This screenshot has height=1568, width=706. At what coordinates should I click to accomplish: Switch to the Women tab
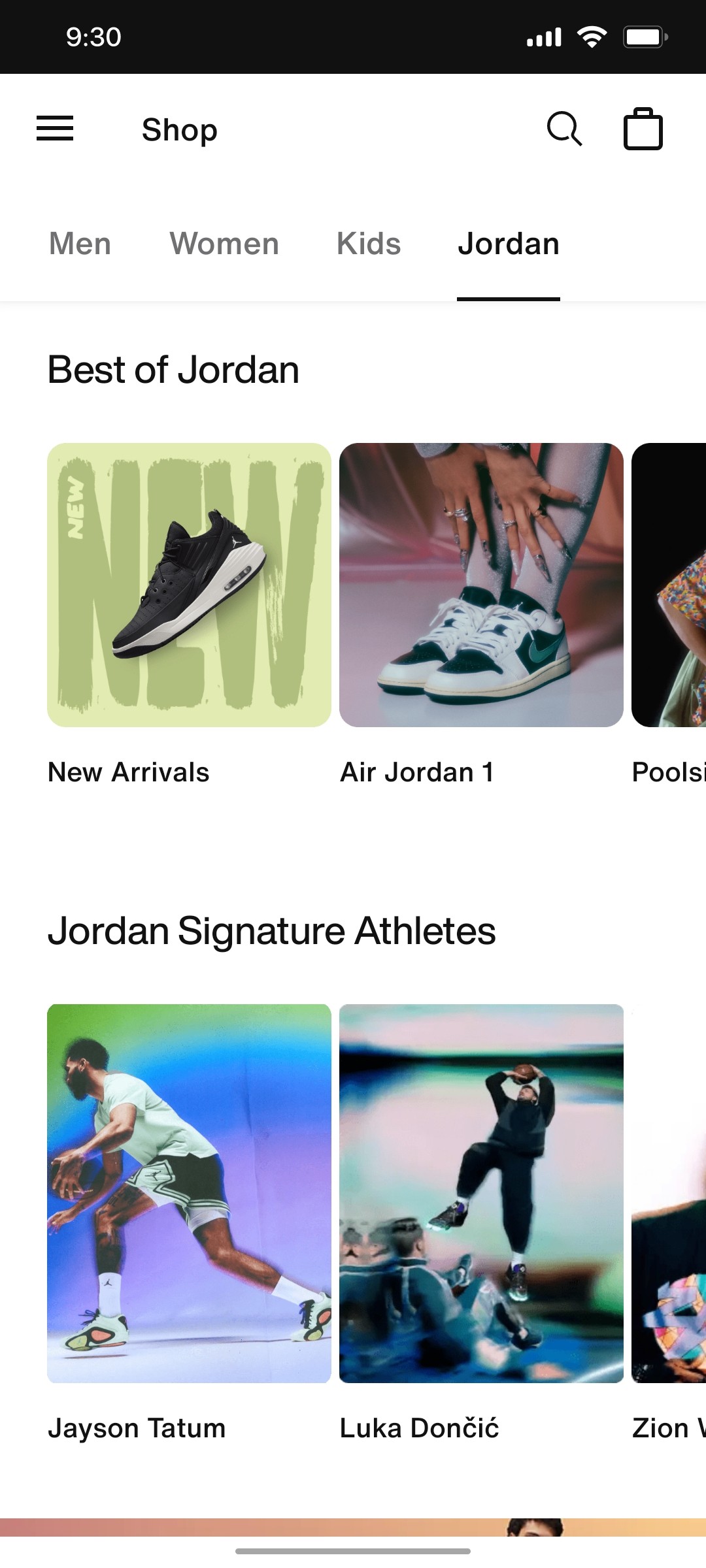click(224, 244)
